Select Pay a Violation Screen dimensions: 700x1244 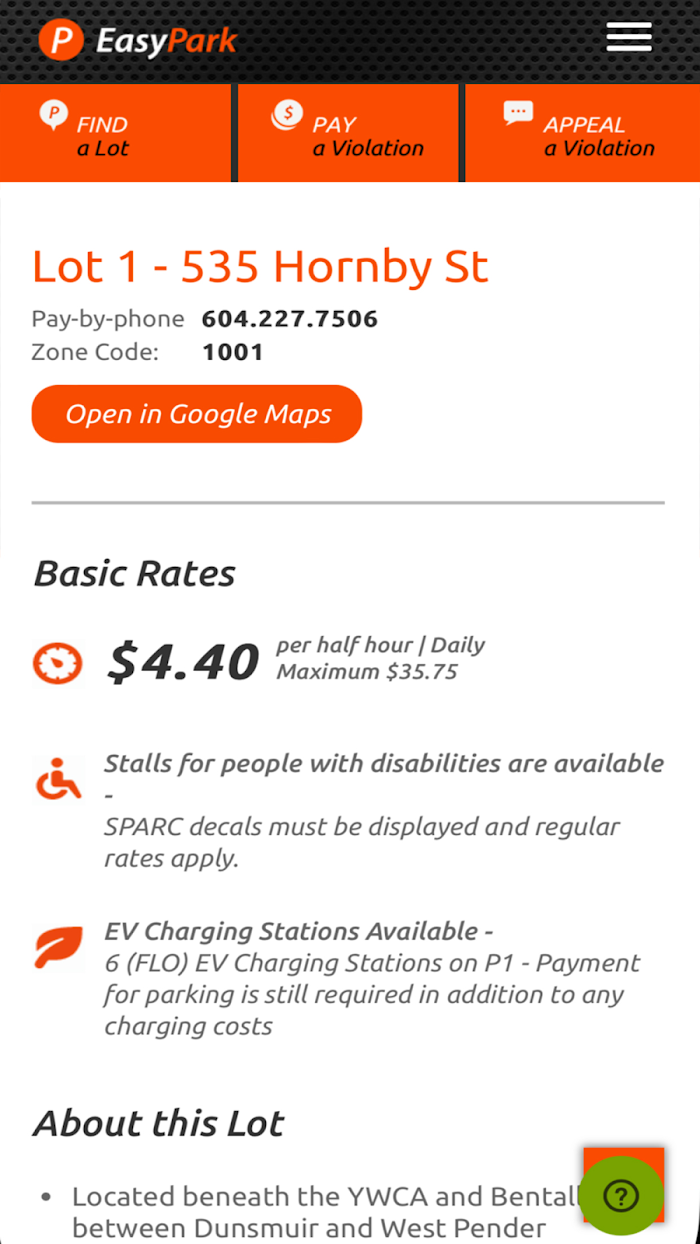click(348, 133)
